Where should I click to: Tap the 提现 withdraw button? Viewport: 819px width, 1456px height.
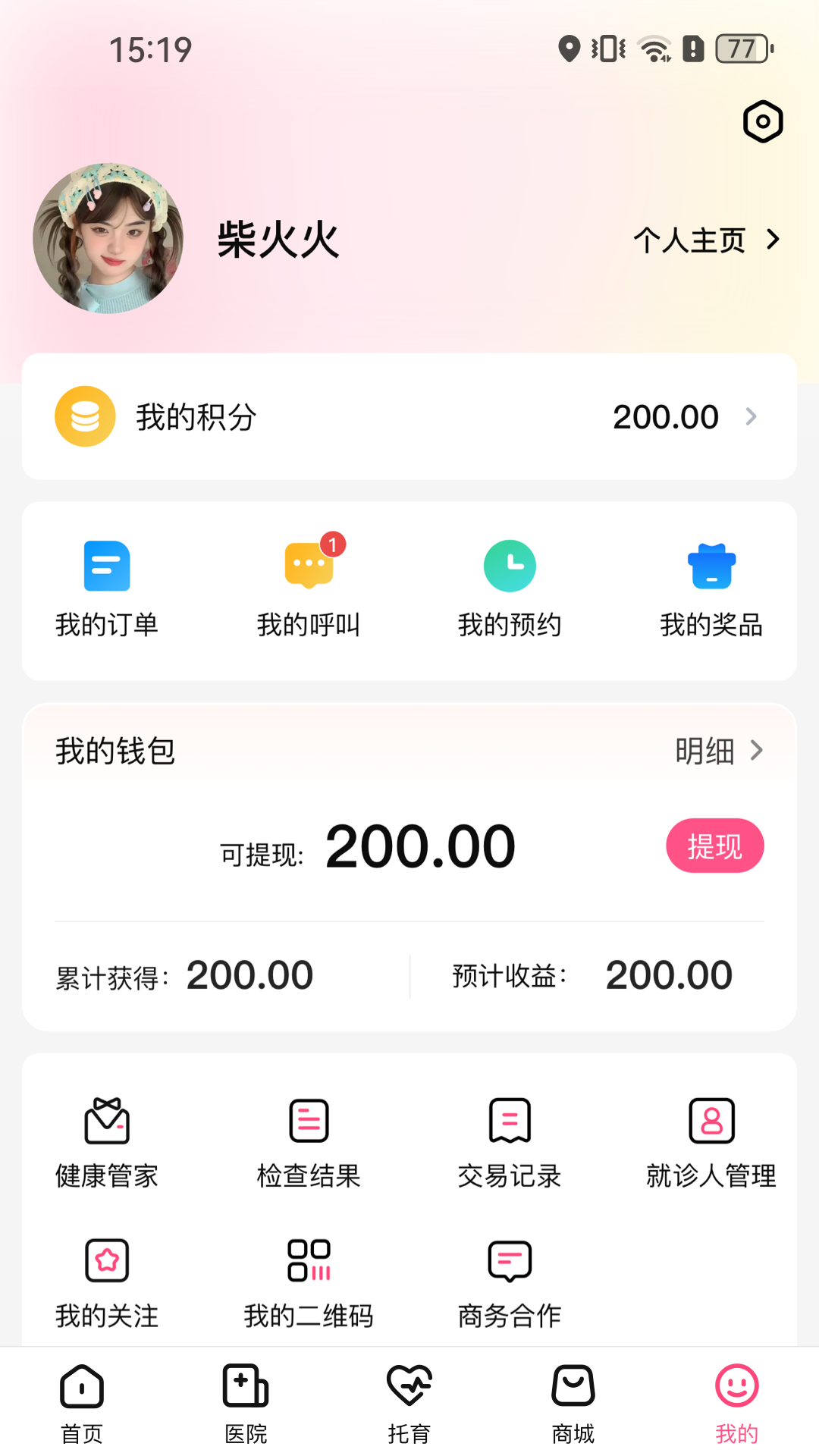tap(714, 846)
